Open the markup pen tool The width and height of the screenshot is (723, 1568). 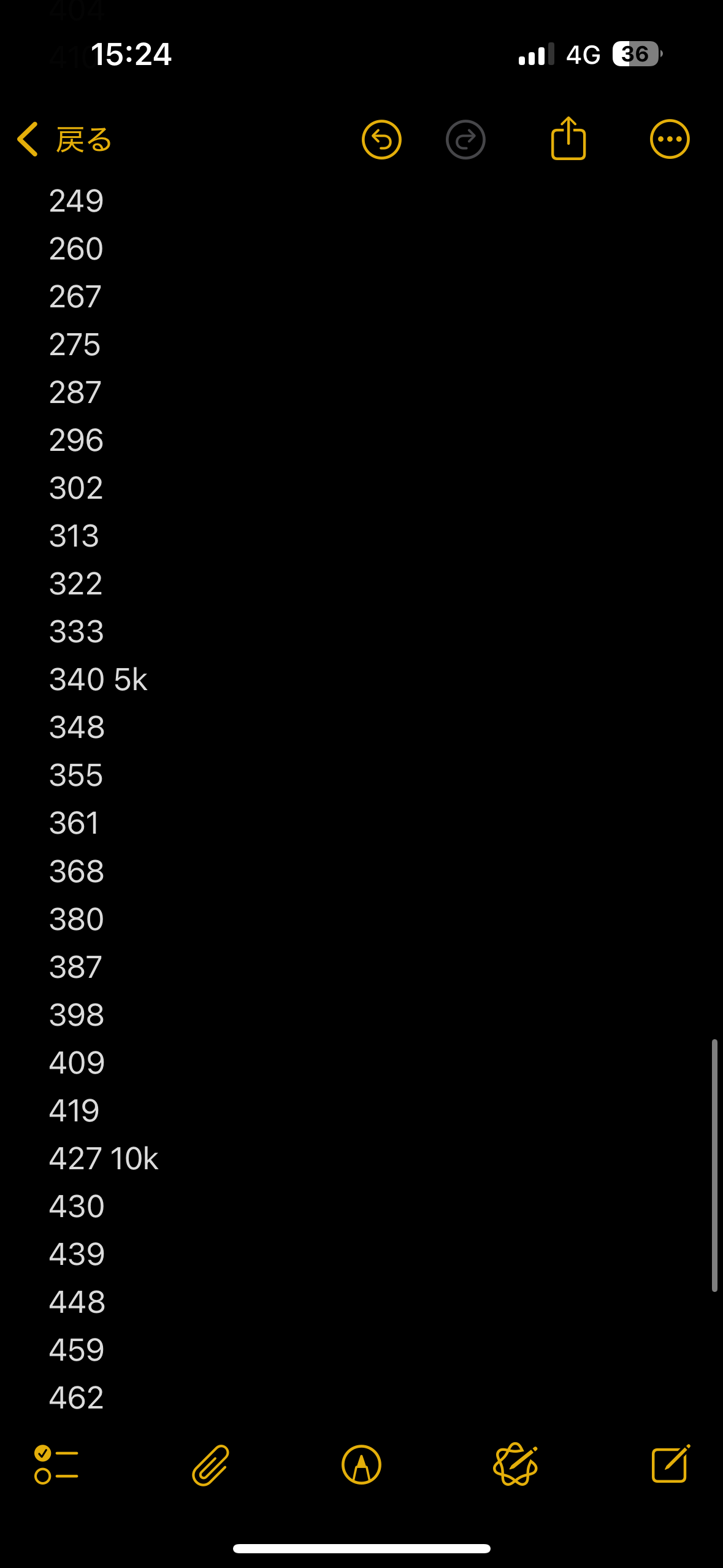(361, 1465)
